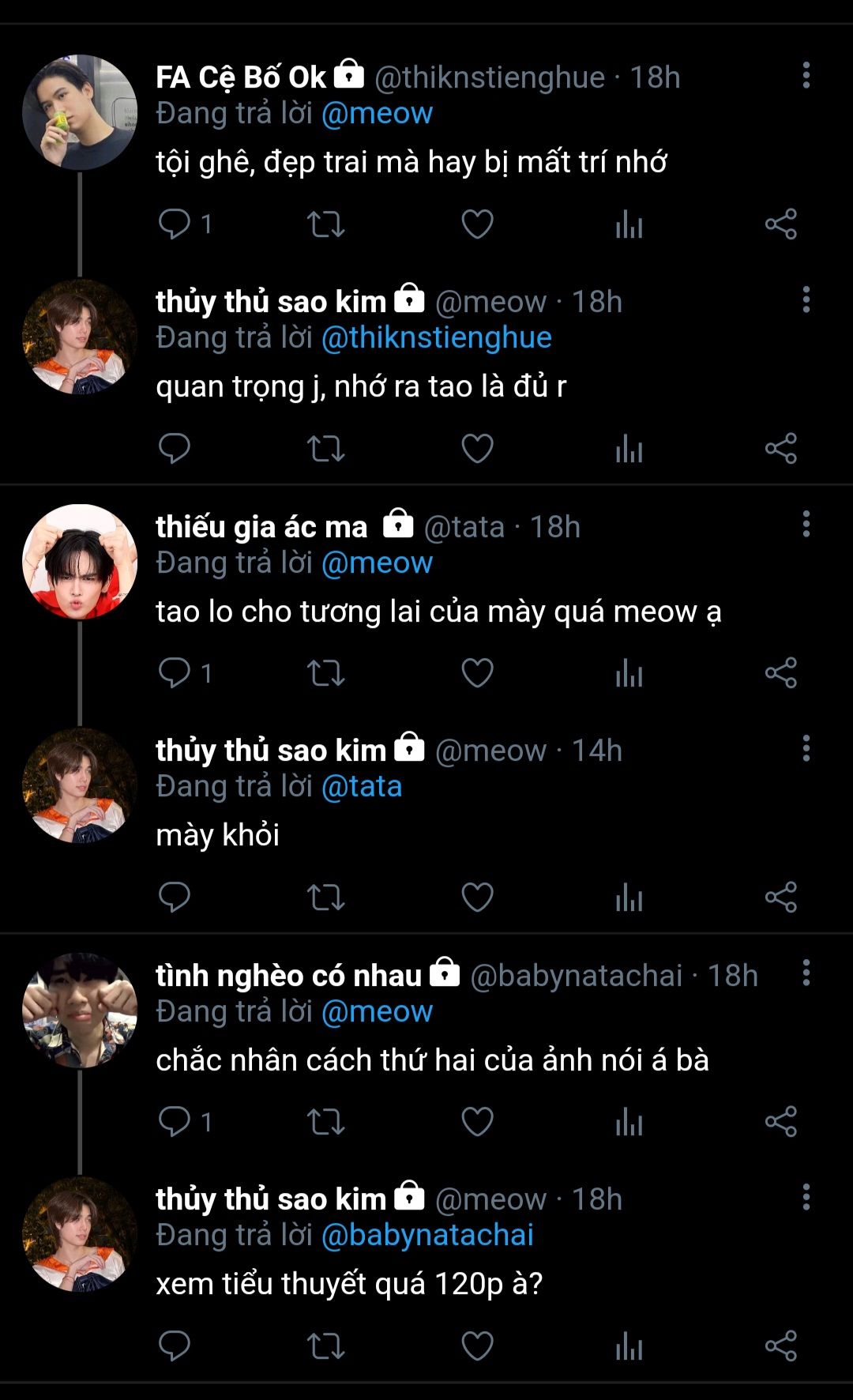View analytics for thiếu gia ác ma's reply
This screenshot has width=853, height=1400.
point(629,673)
